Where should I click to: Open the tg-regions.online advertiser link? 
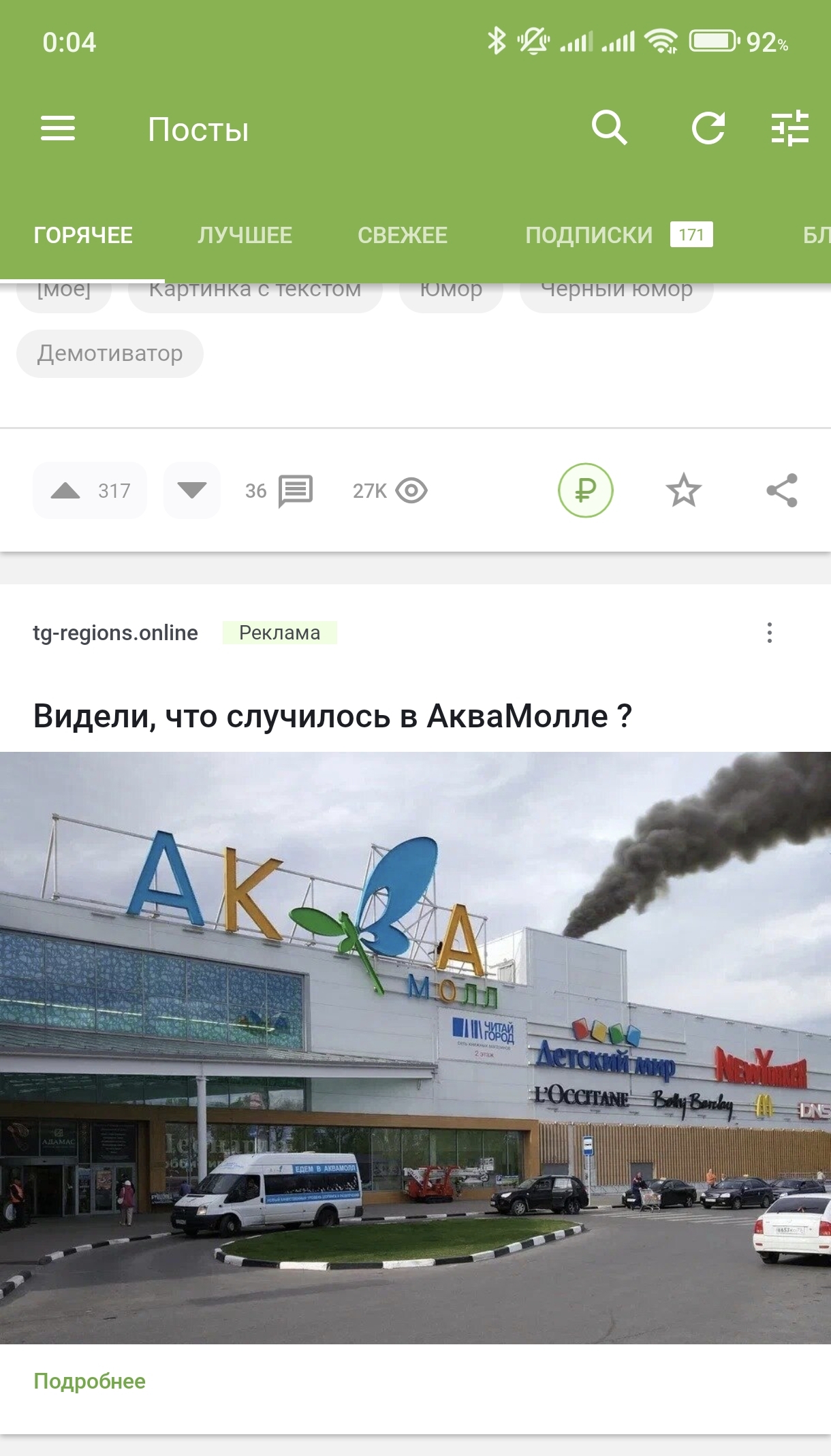point(115,633)
